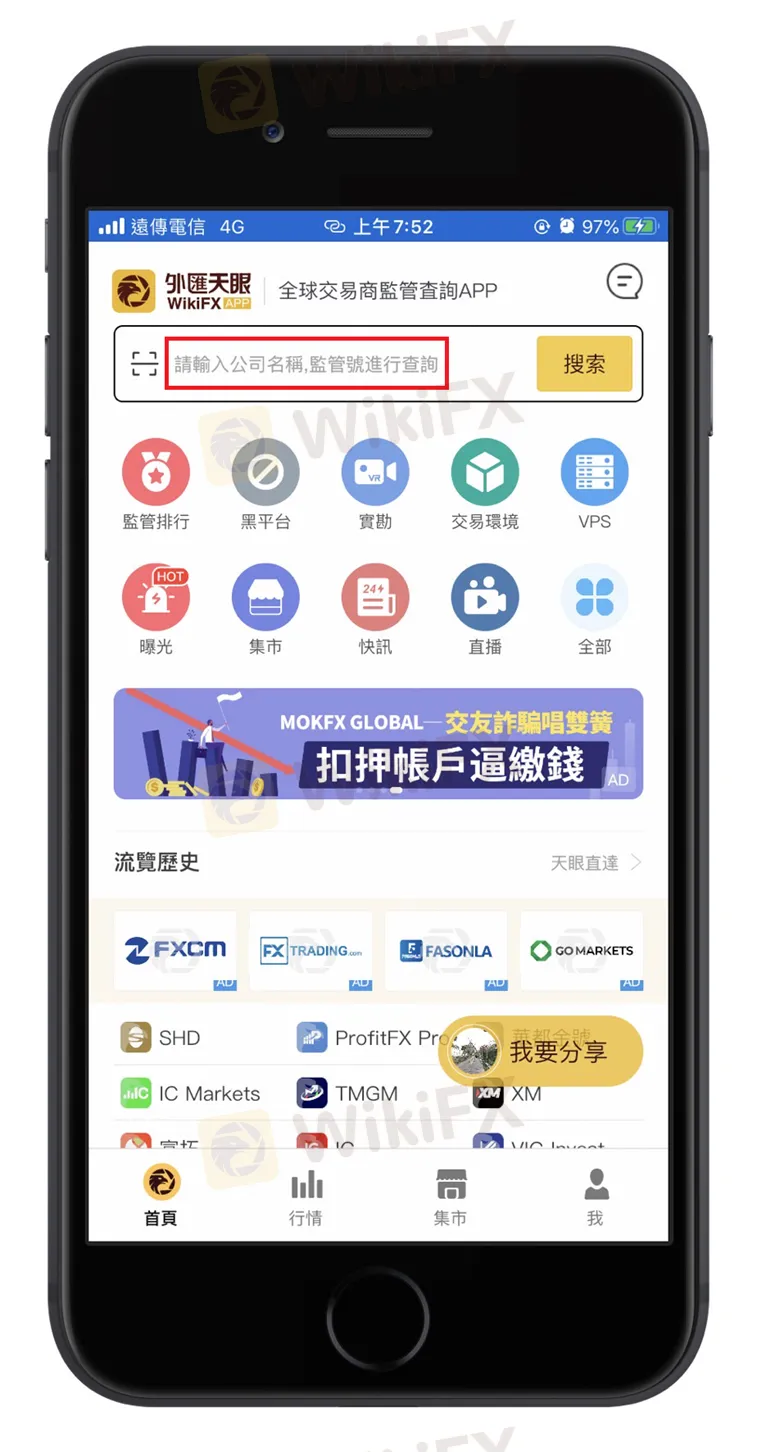Image resolution: width=757 pixels, height=1452 pixels.
Task: Tap the 我要分享 floating button
Action: [x=541, y=1051]
